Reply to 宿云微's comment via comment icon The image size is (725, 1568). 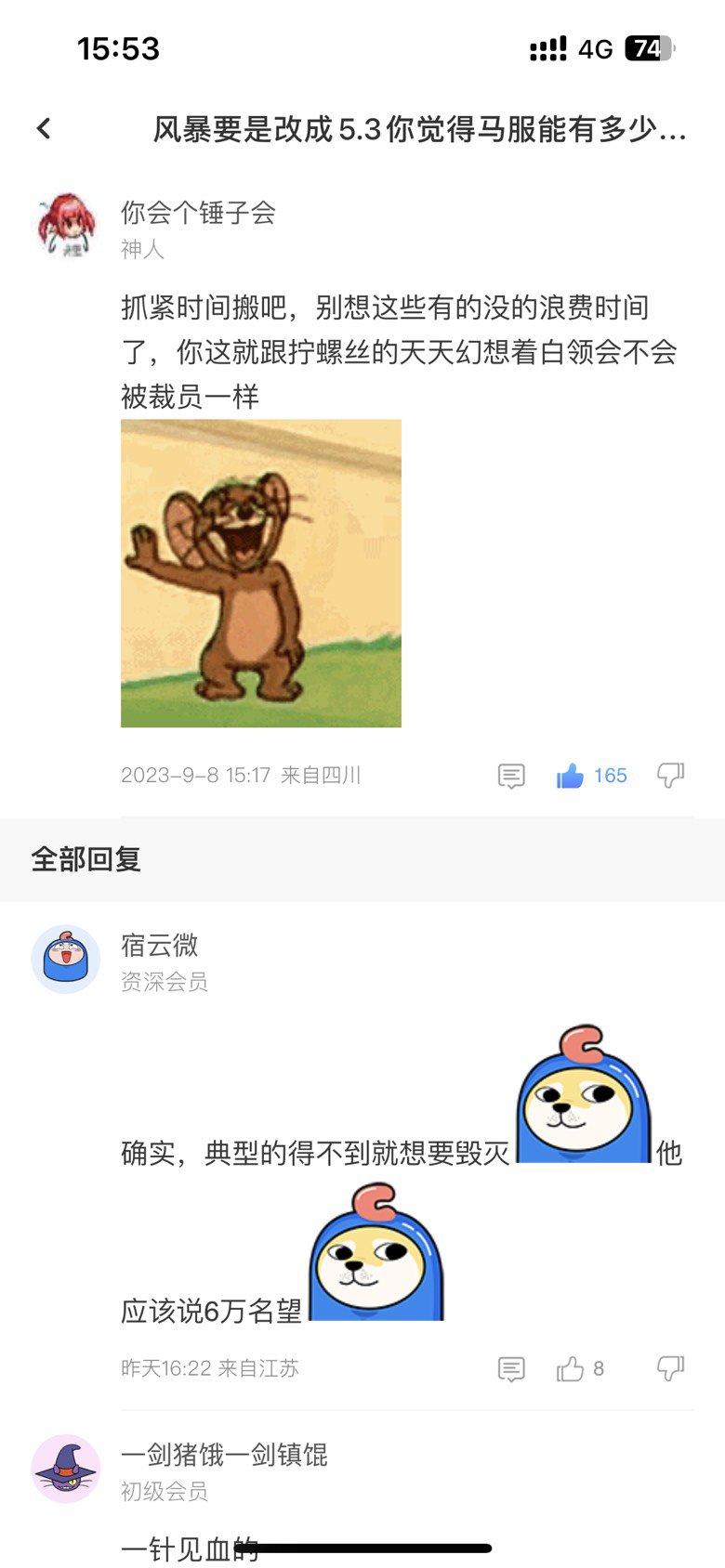pyautogui.click(x=511, y=1368)
